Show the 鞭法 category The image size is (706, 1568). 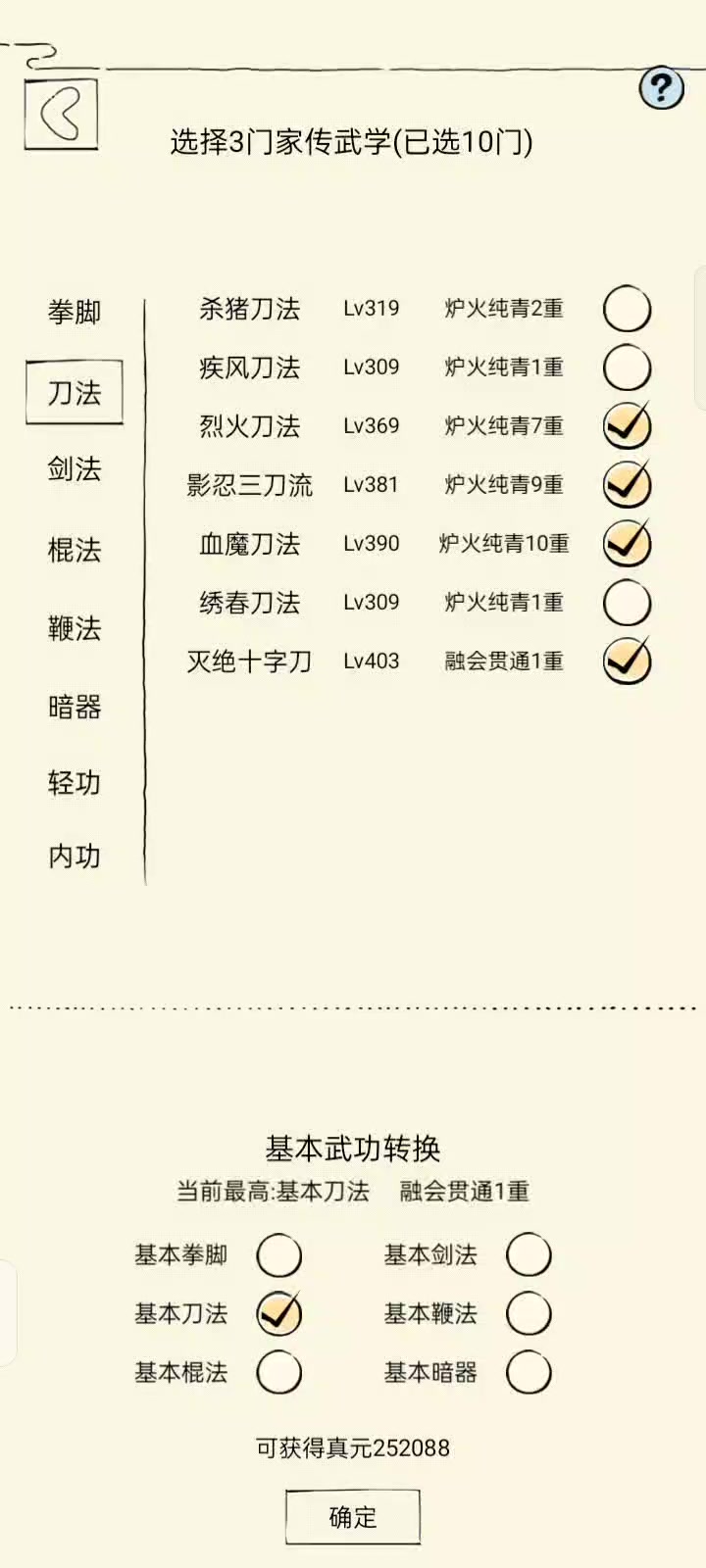click(75, 628)
